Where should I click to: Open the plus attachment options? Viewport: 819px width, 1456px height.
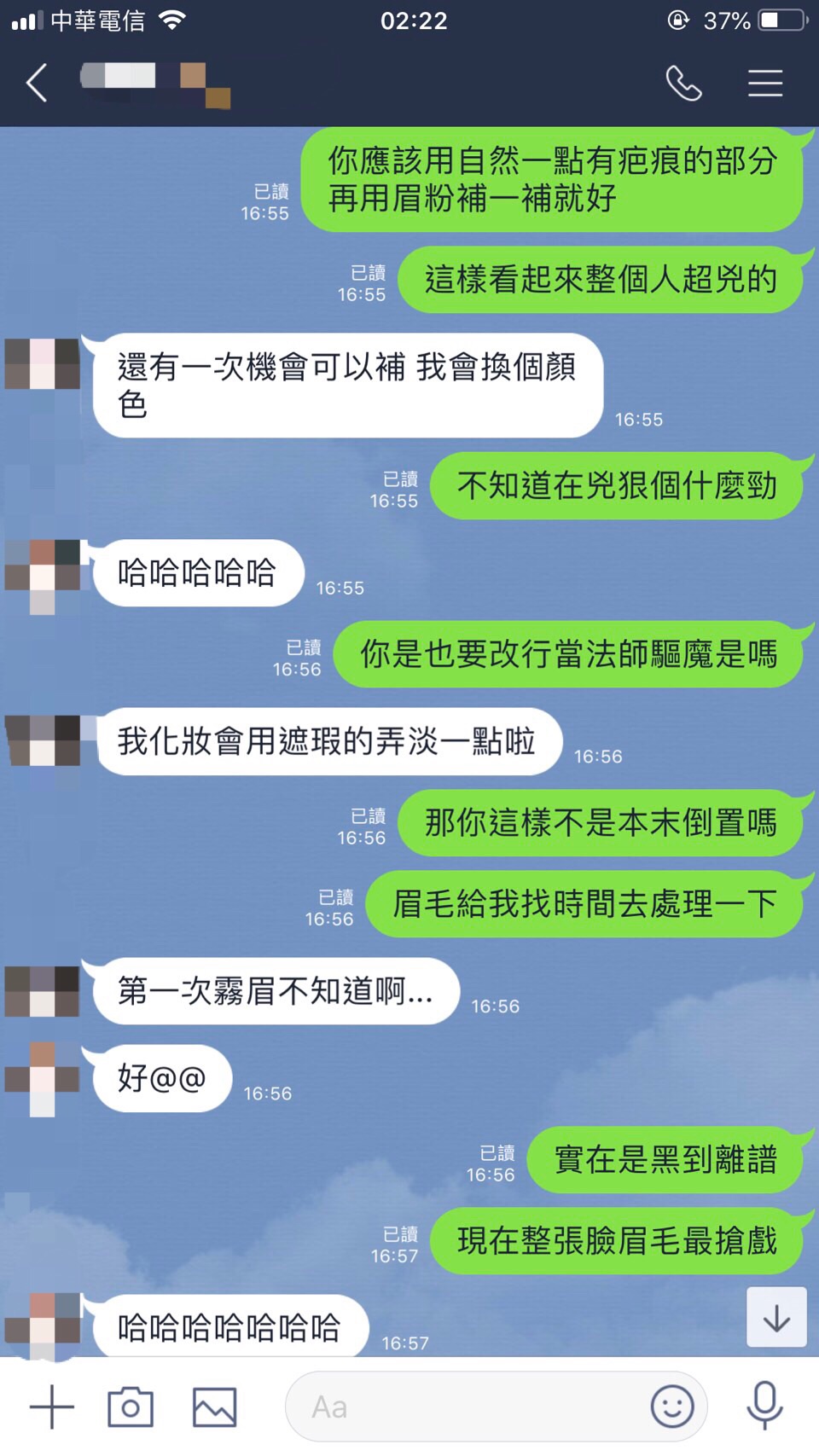[51, 1407]
